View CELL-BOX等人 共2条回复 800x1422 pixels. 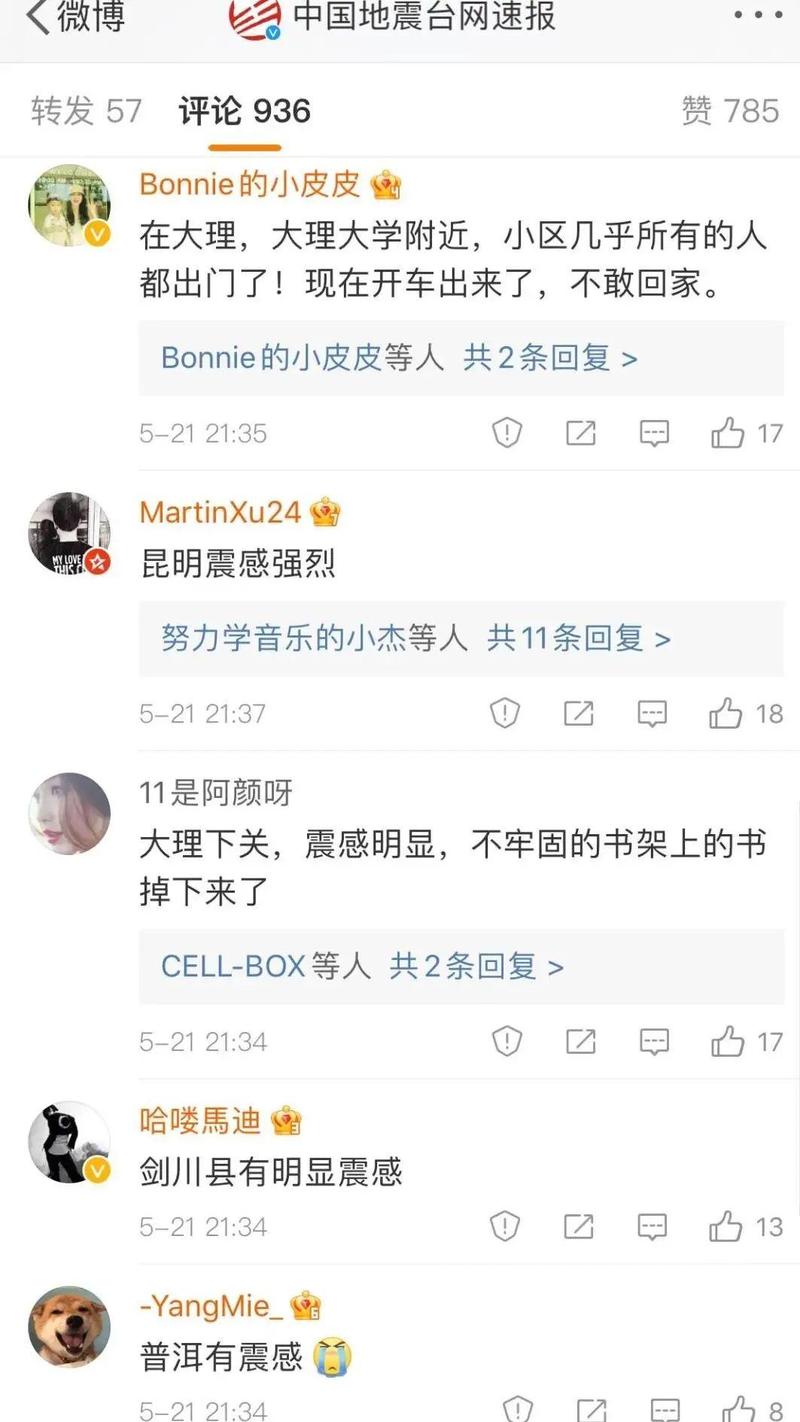pos(362,966)
